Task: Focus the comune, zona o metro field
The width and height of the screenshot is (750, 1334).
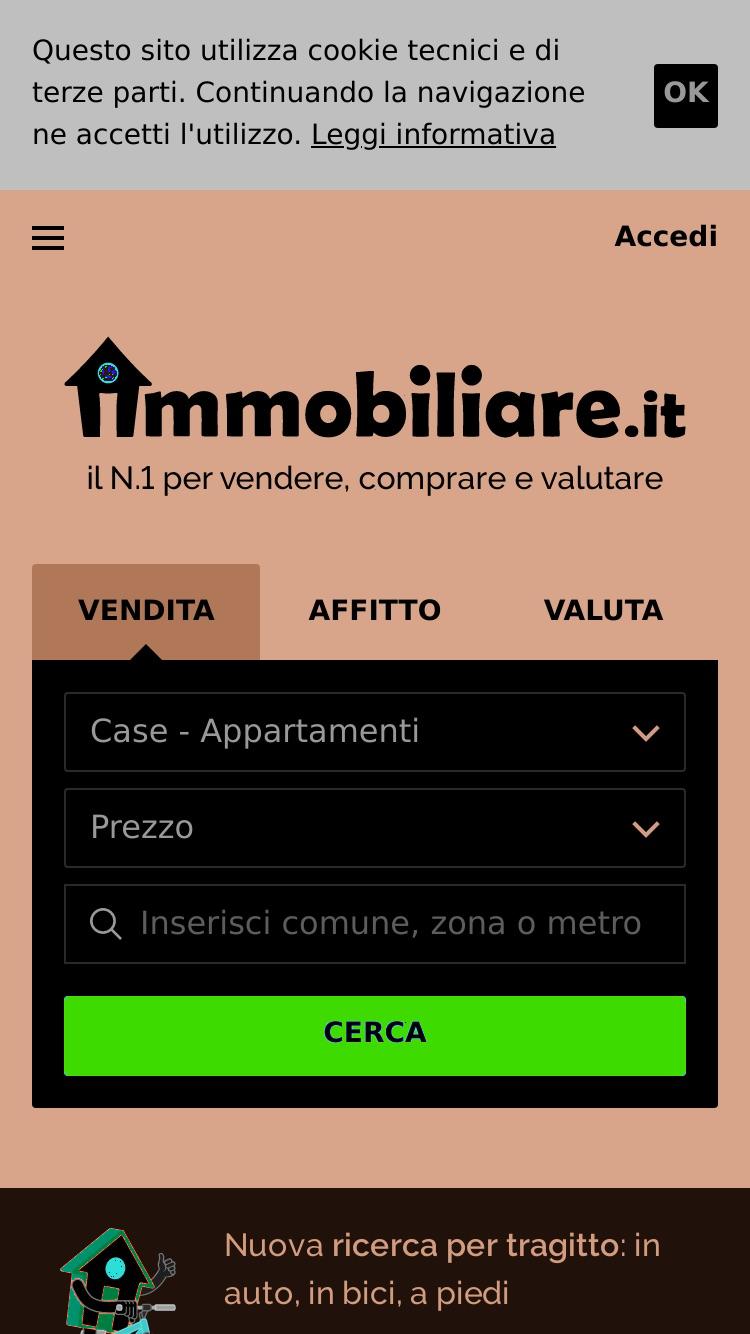Action: 375,924
